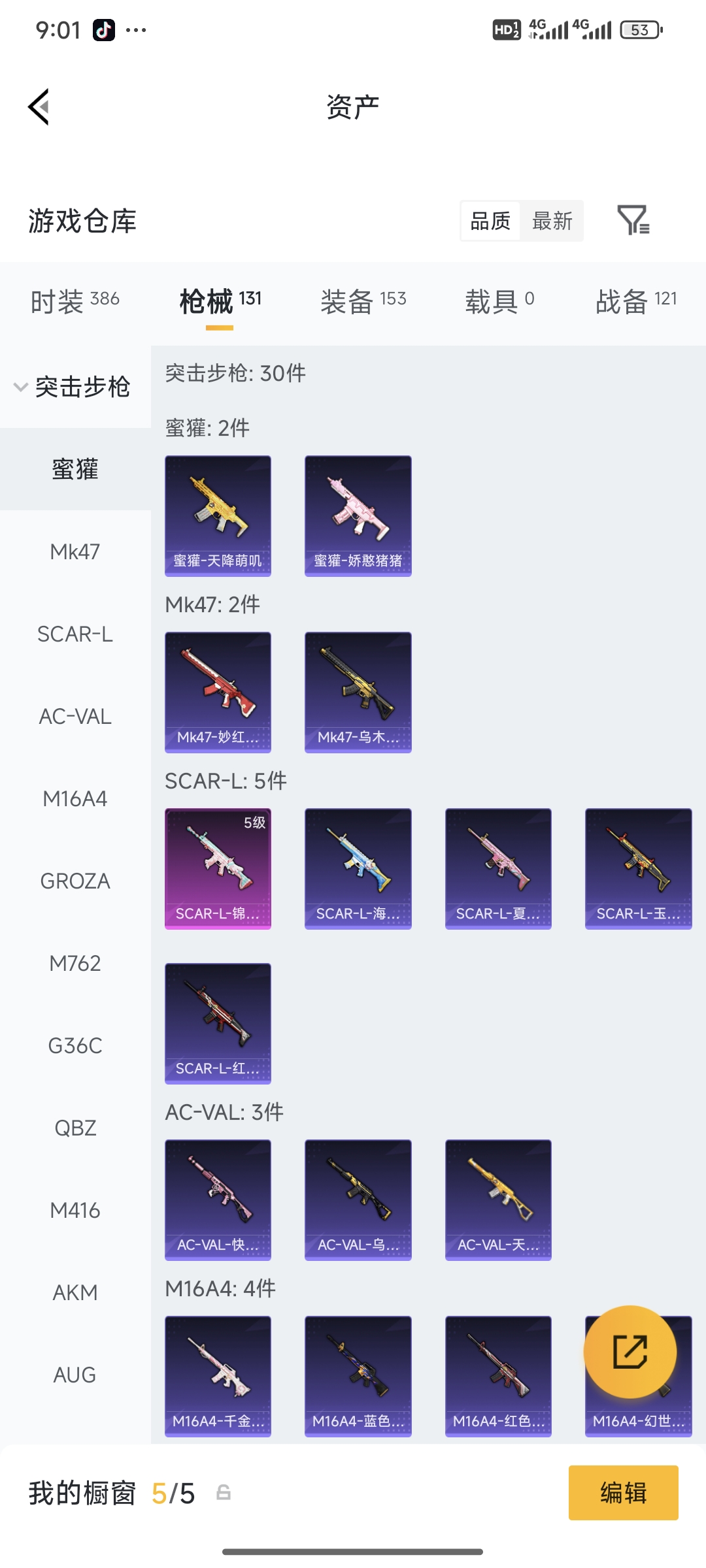The height and width of the screenshot is (1568, 706).
Task: Go back using the top-left arrow
Action: point(39,106)
